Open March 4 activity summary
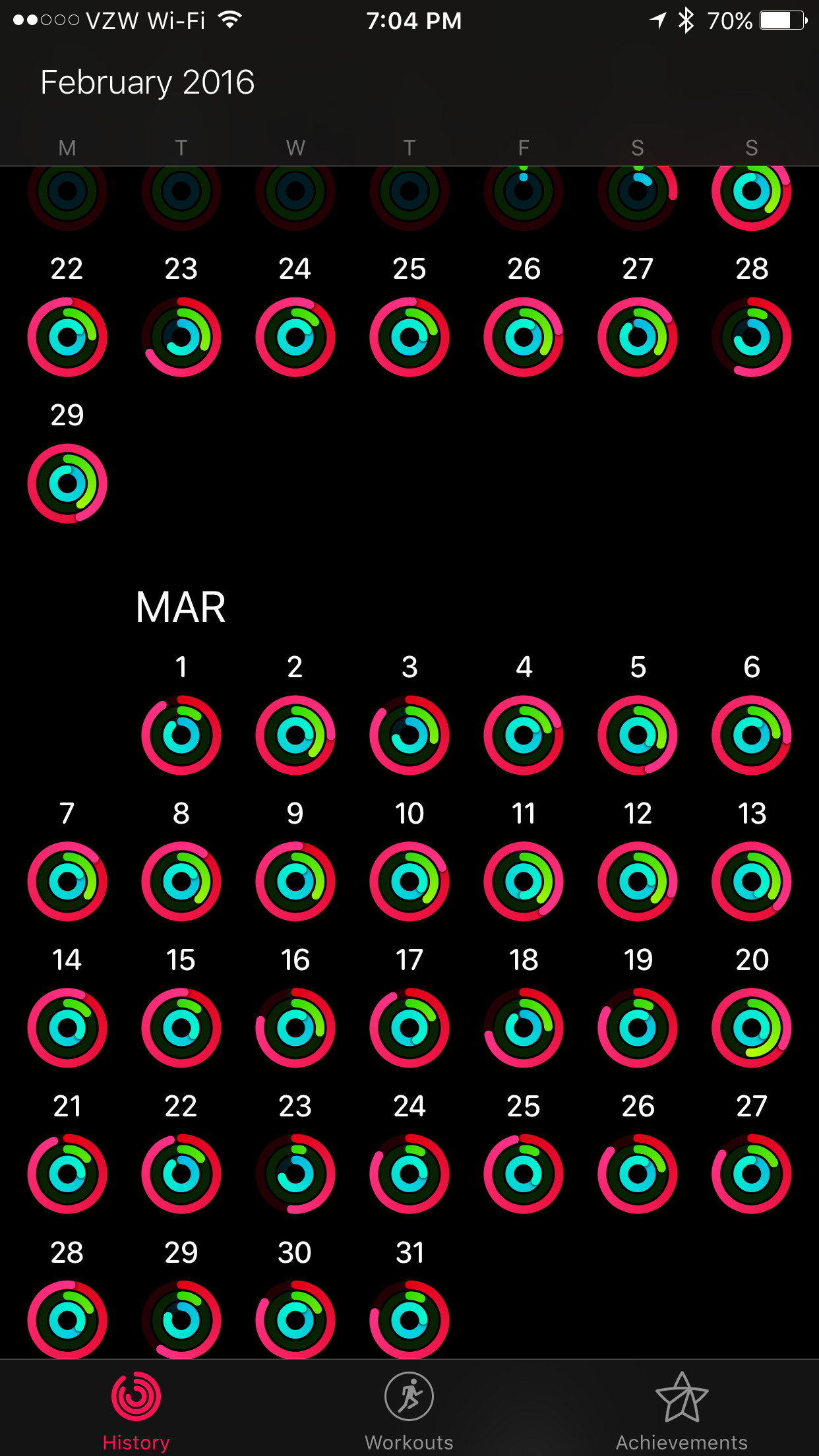Screen dimensions: 819x1456 point(524,735)
